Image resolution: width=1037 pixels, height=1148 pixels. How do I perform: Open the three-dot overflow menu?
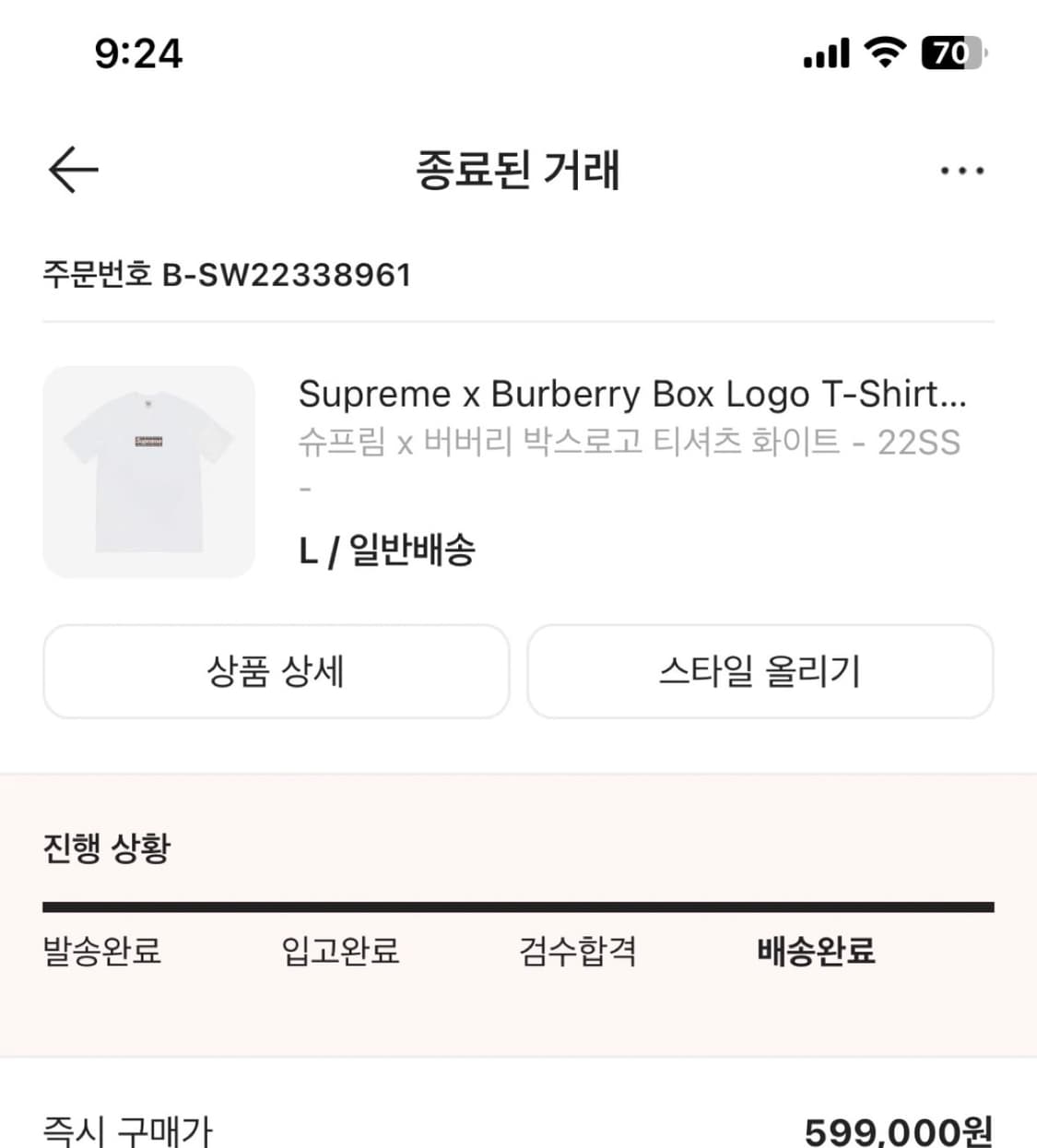[x=960, y=170]
